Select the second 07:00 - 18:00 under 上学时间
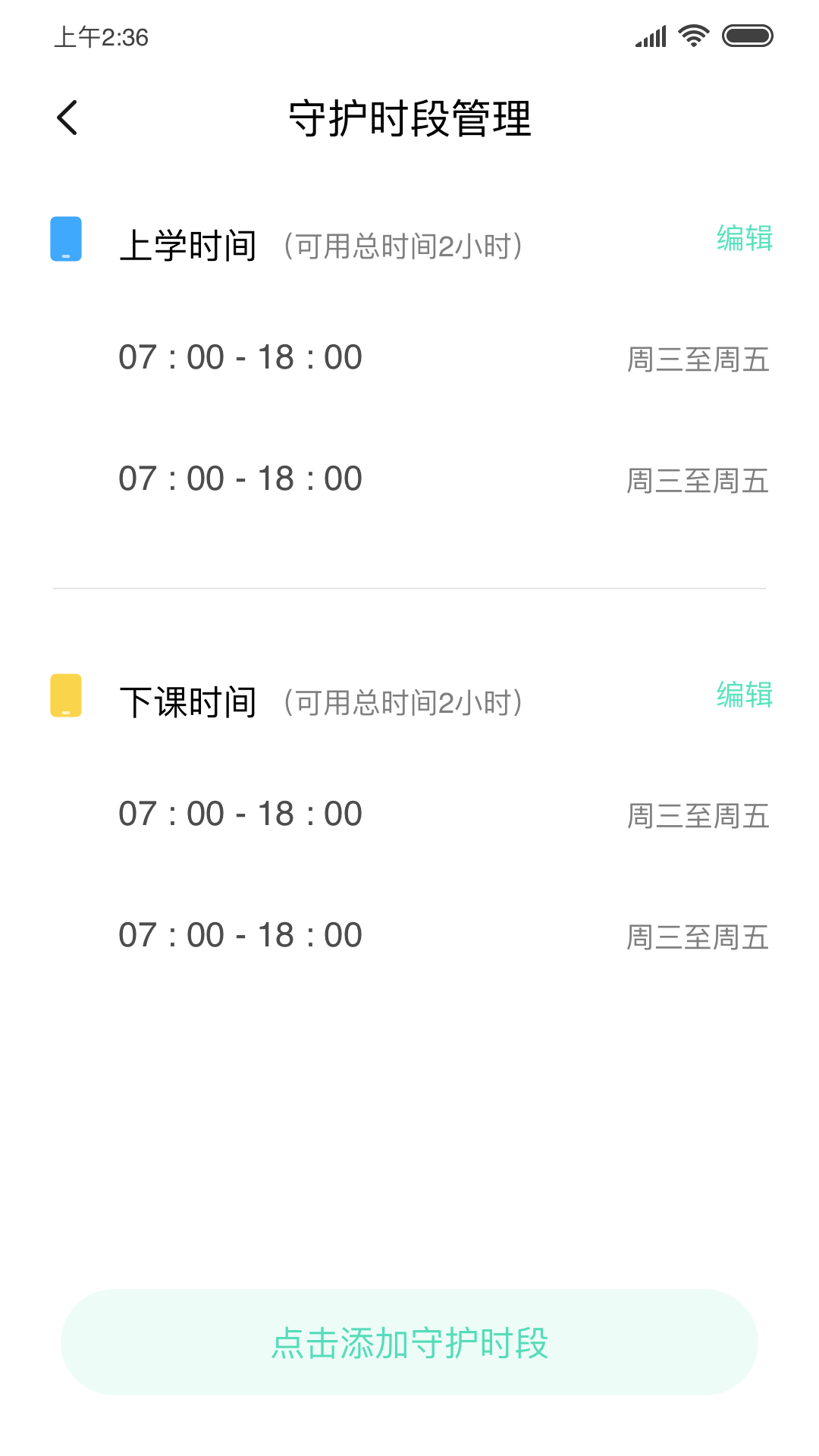 240,478
